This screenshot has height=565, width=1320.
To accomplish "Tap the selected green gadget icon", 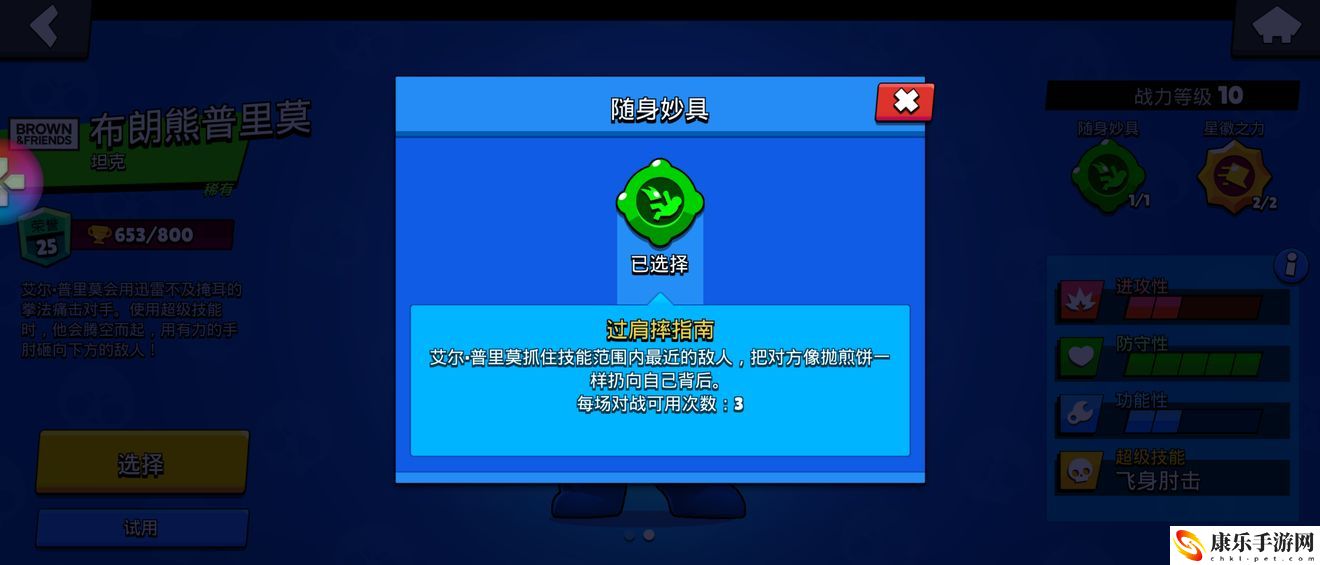I will (x=659, y=203).
